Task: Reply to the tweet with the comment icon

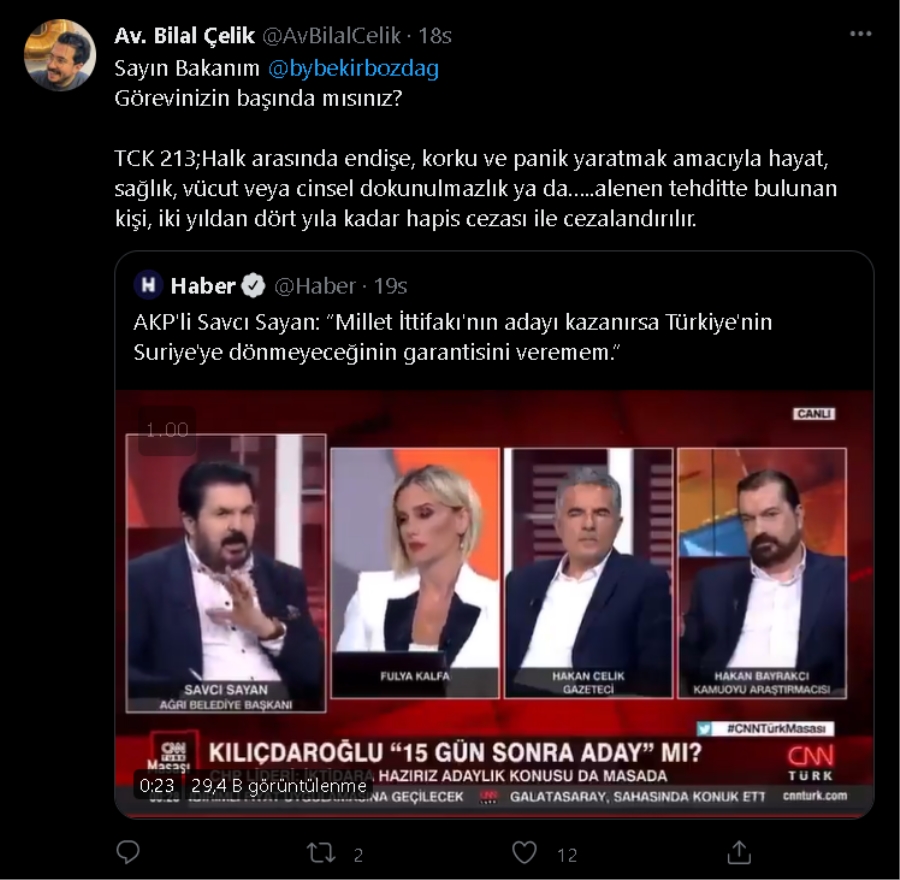Action: 128,852
